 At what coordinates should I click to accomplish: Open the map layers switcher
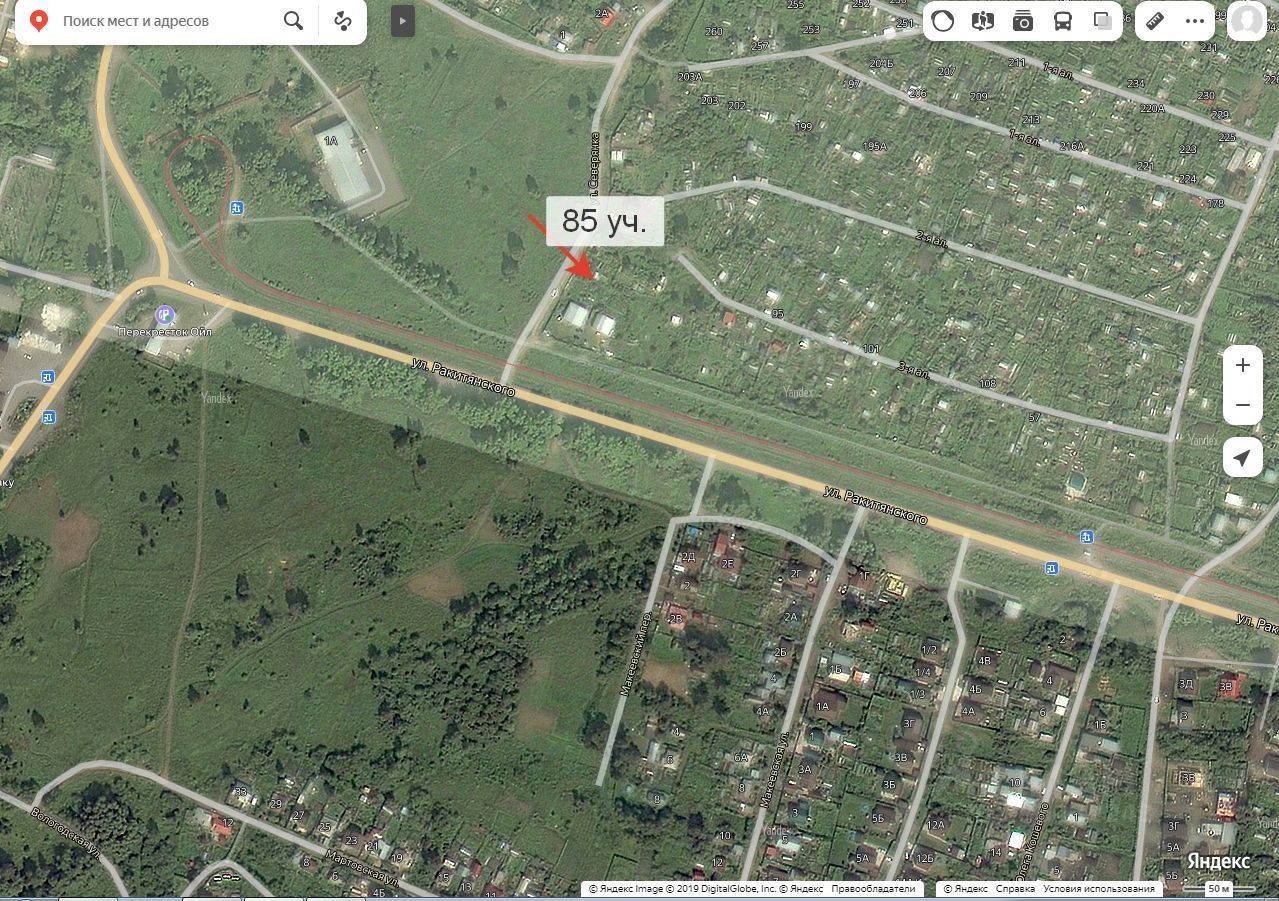pyautogui.click(x=1102, y=21)
